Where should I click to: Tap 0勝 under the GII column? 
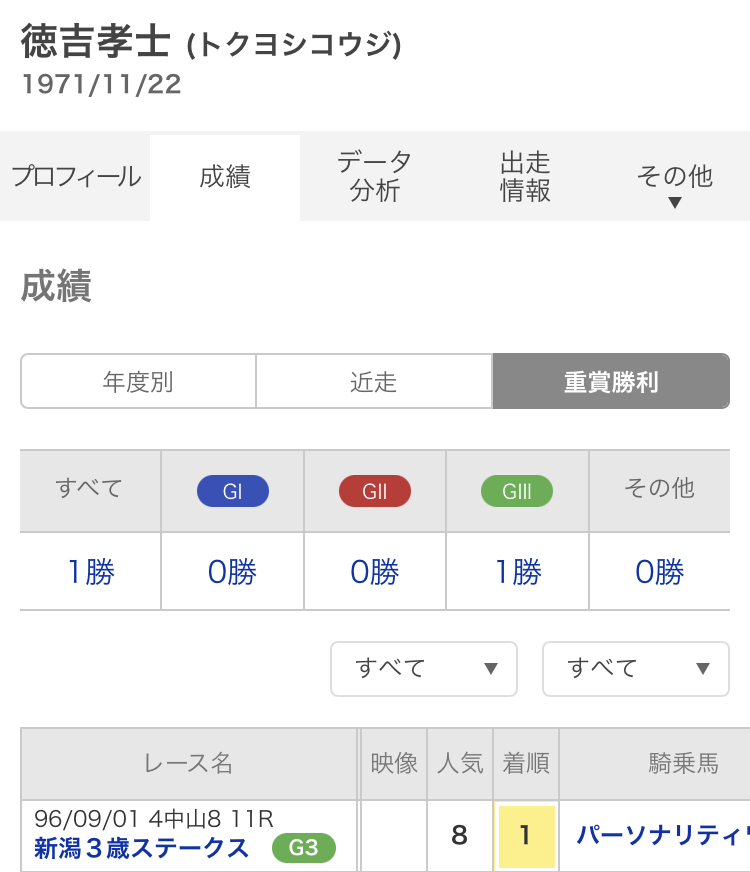point(375,572)
